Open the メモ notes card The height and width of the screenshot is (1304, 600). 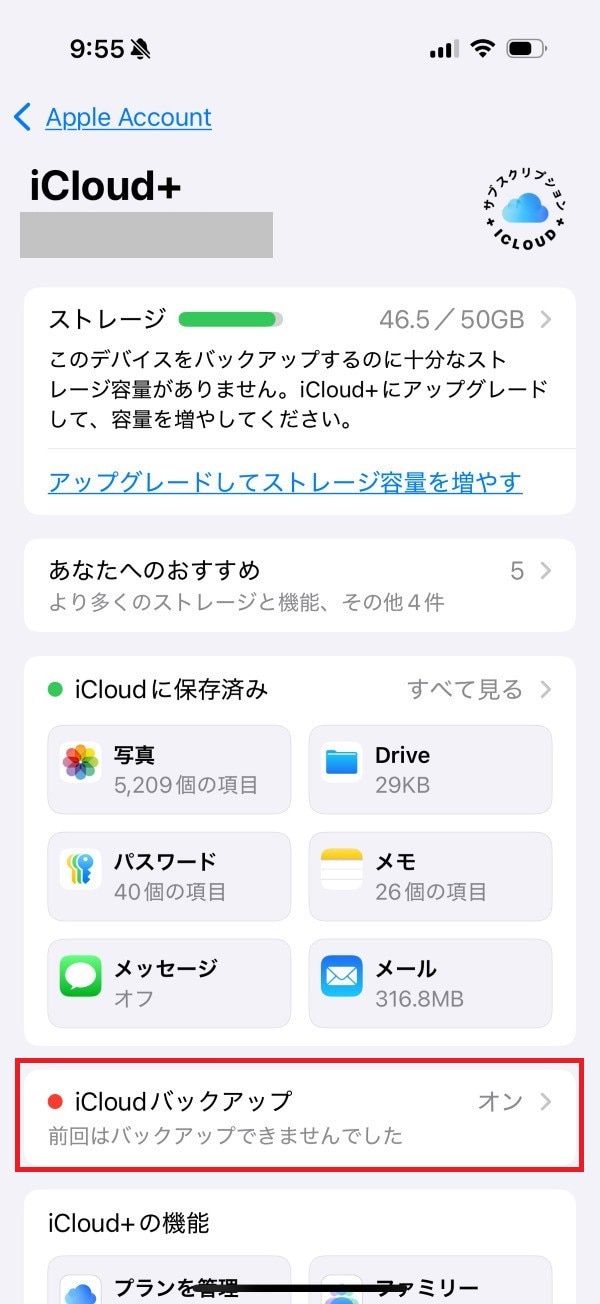click(x=430, y=876)
